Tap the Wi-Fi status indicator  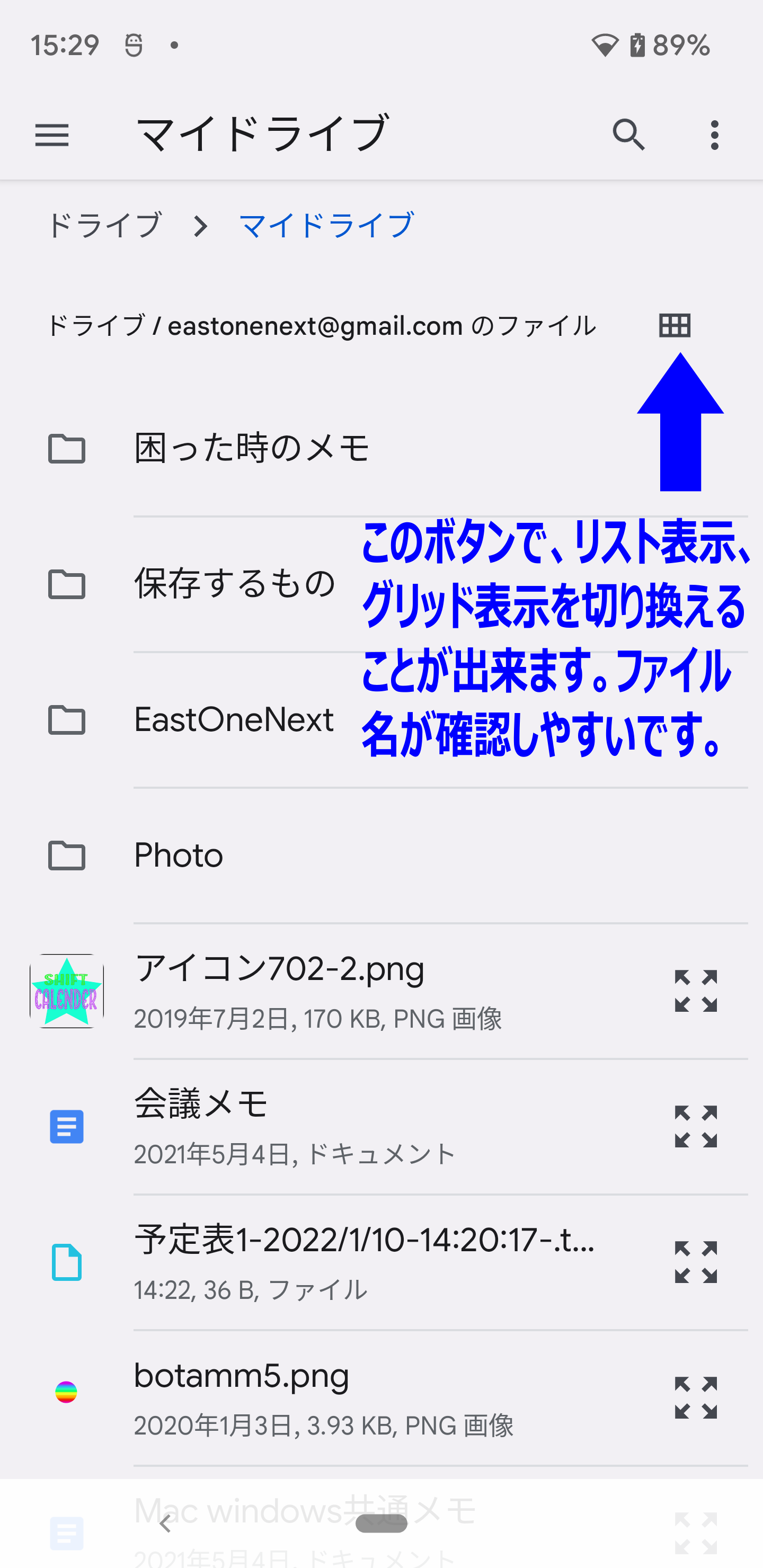click(x=605, y=44)
